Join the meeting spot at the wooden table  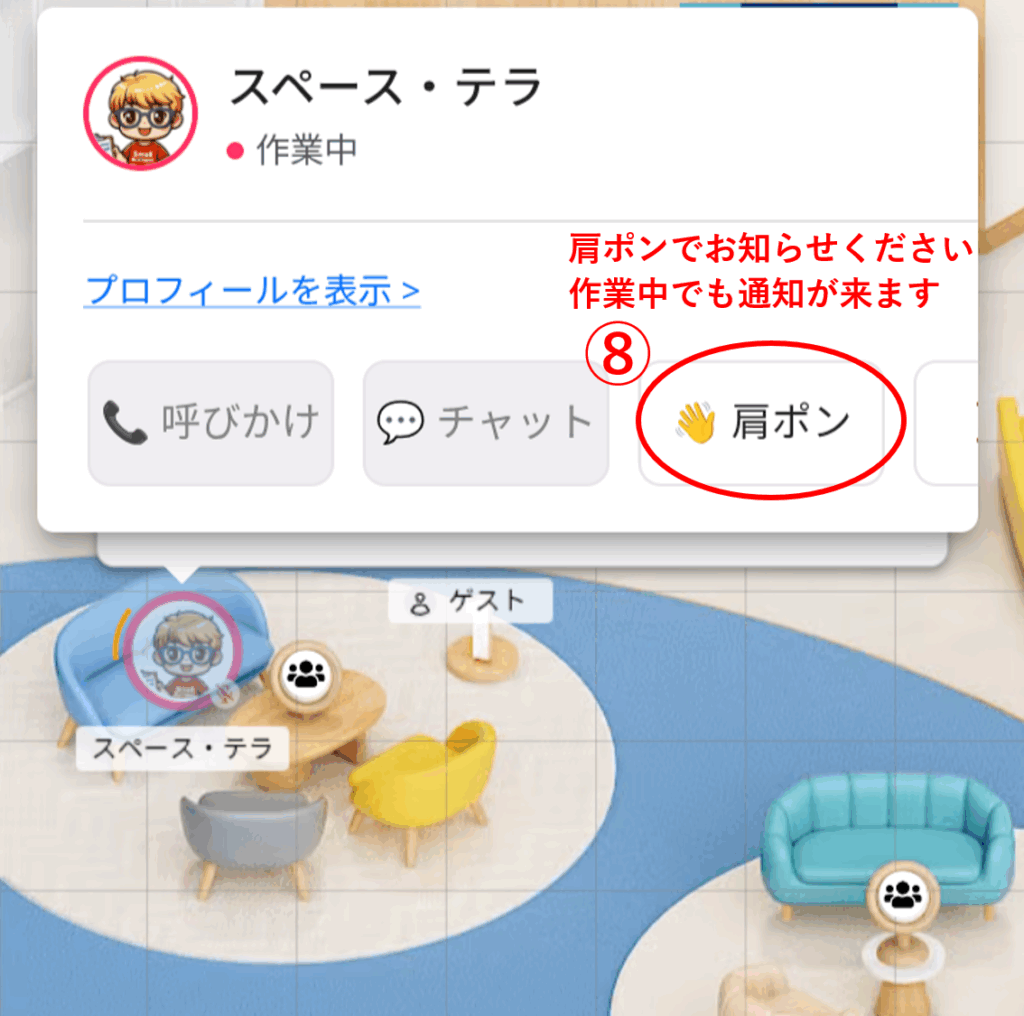306,674
